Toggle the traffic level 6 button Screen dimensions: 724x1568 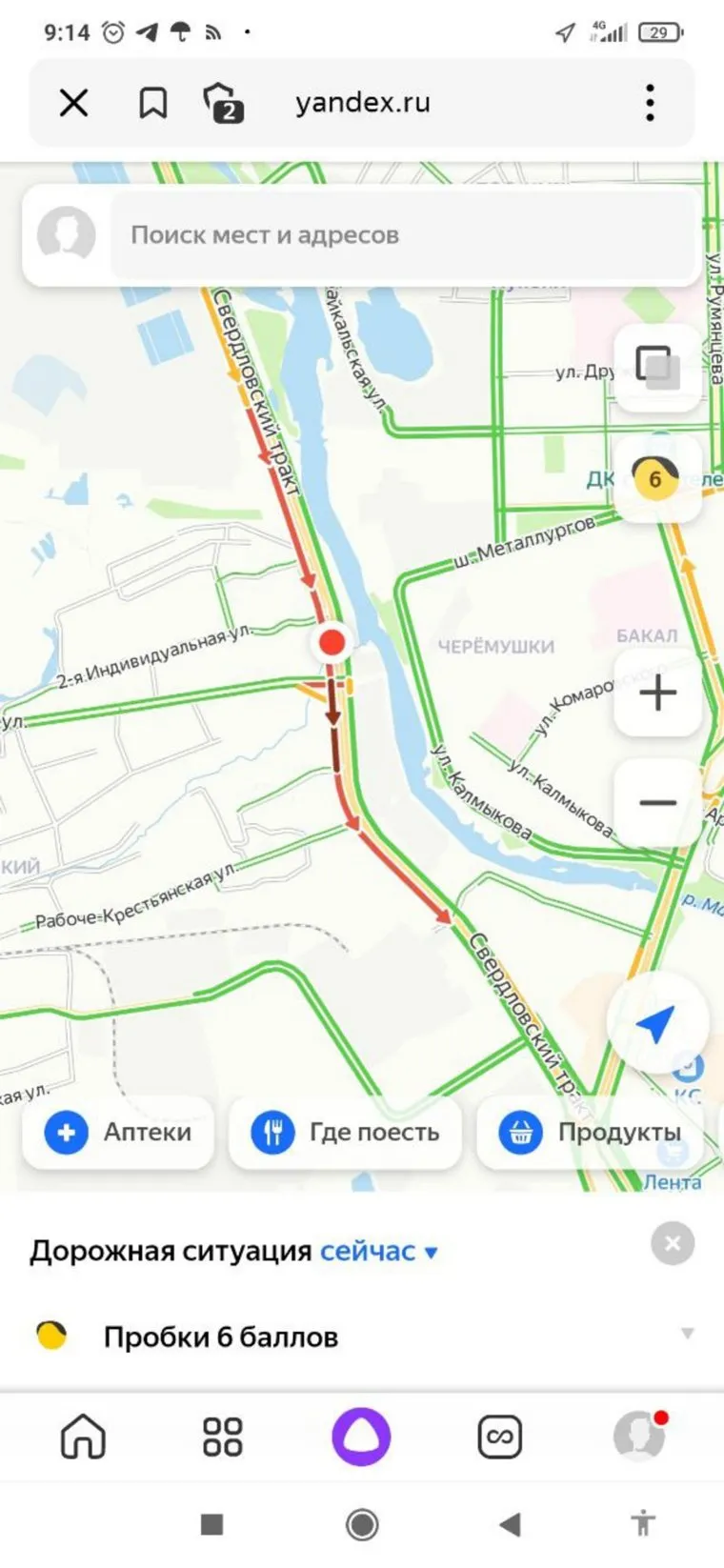pos(657,478)
